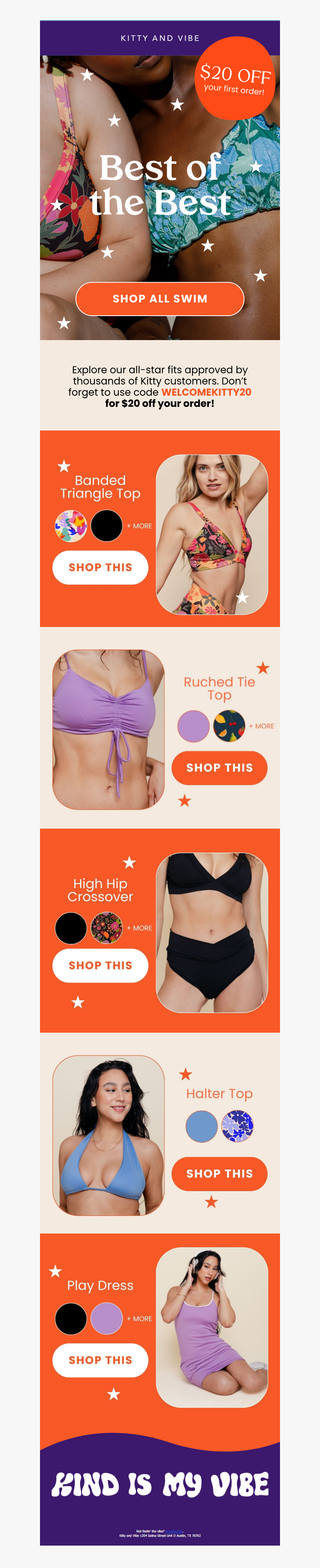Viewport: 320px width, 1568px height.
Task: Tap the Shop All Swim button
Action: click(x=159, y=299)
